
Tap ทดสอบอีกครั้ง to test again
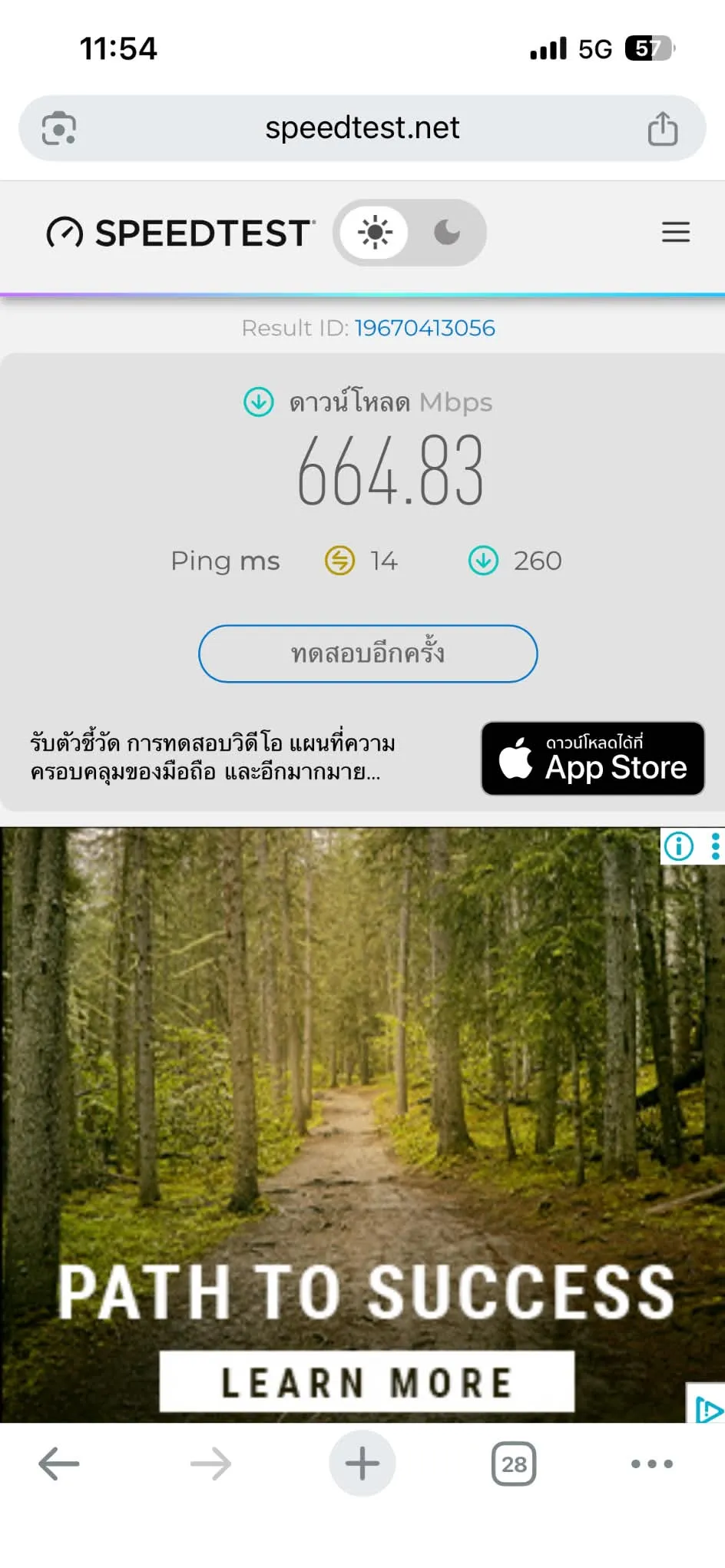(368, 653)
